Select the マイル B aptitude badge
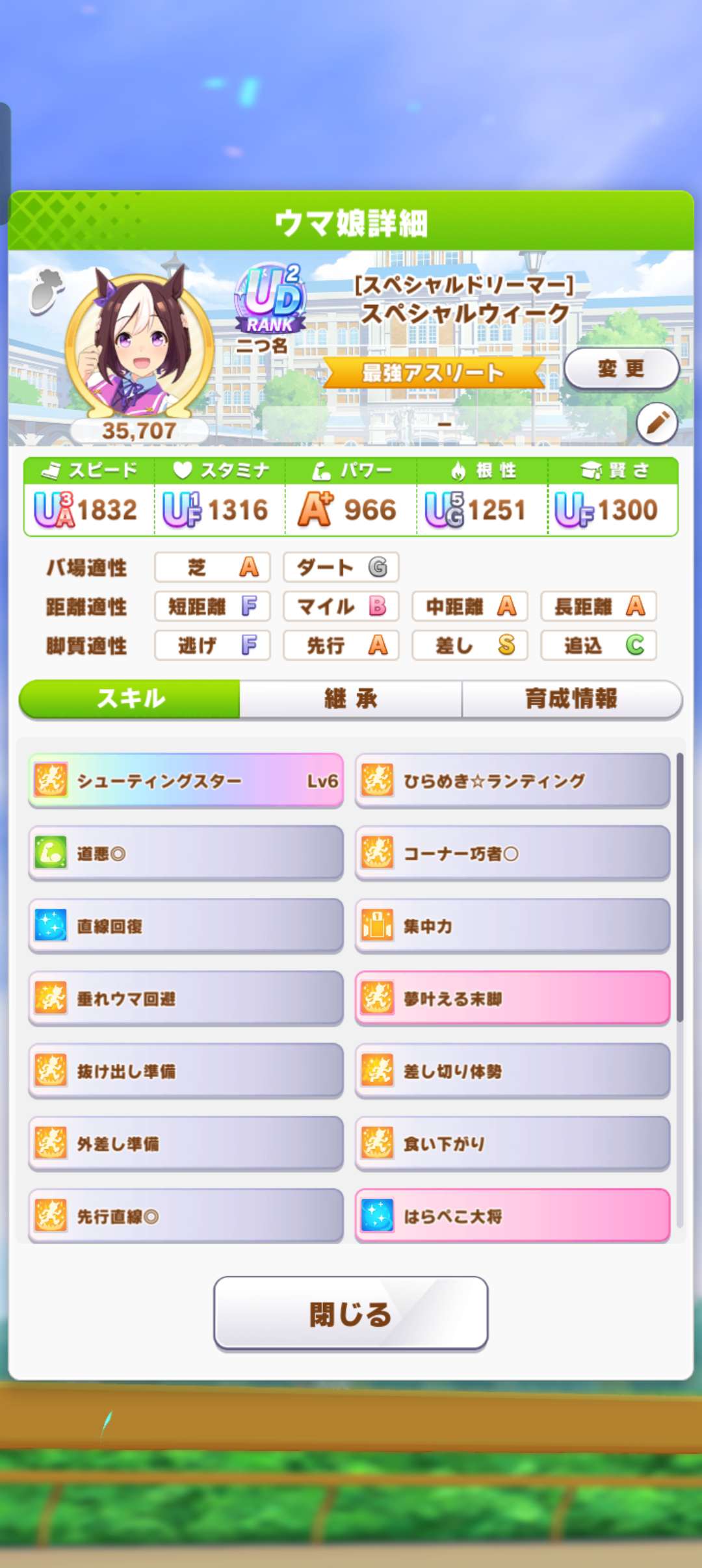The image size is (702, 1568). pos(341,606)
